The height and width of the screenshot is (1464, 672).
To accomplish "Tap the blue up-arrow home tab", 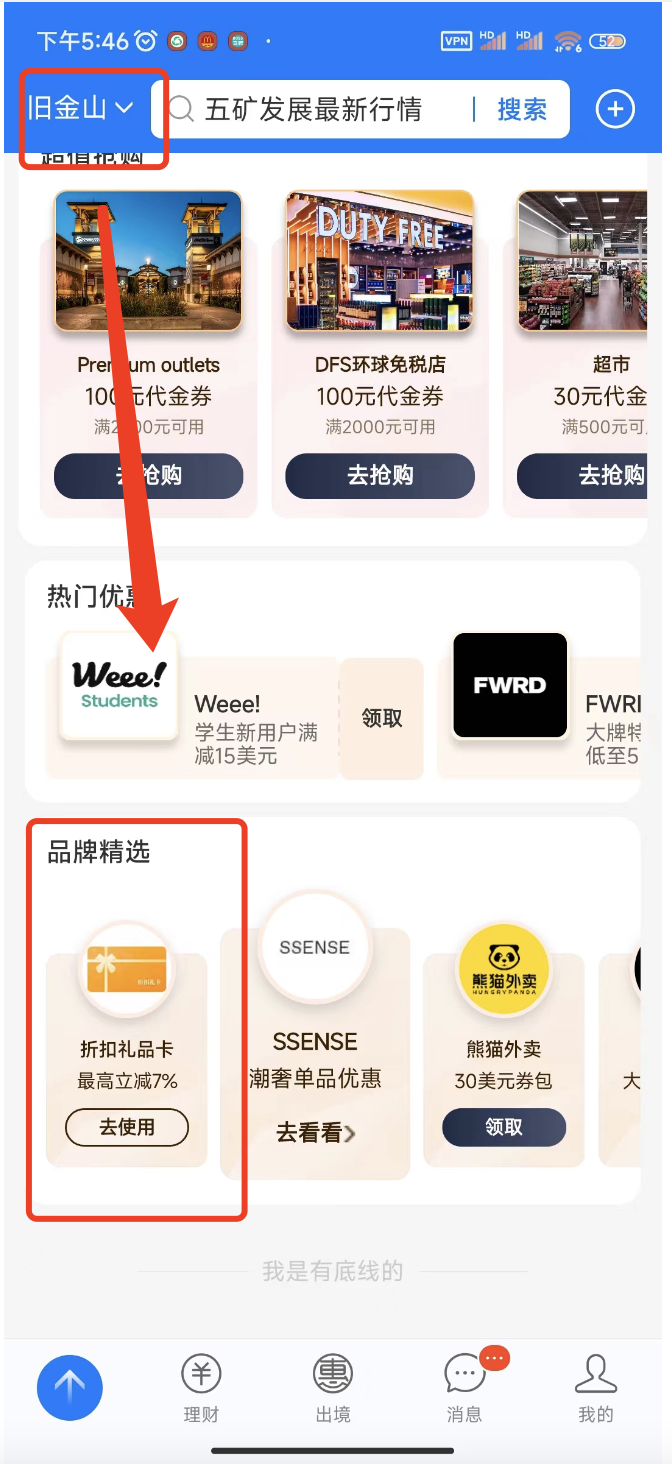I will [70, 1388].
